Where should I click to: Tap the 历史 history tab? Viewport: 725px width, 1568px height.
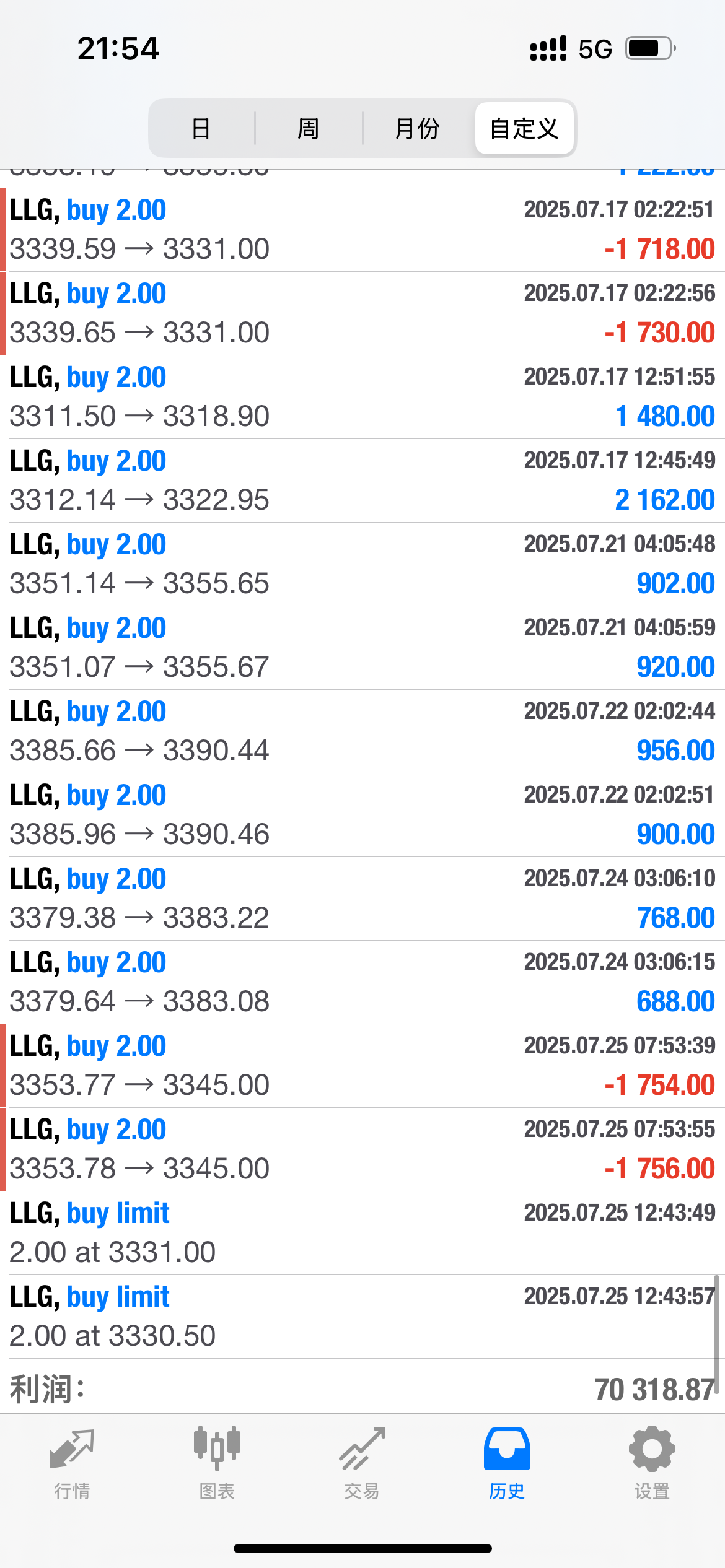click(x=507, y=1464)
